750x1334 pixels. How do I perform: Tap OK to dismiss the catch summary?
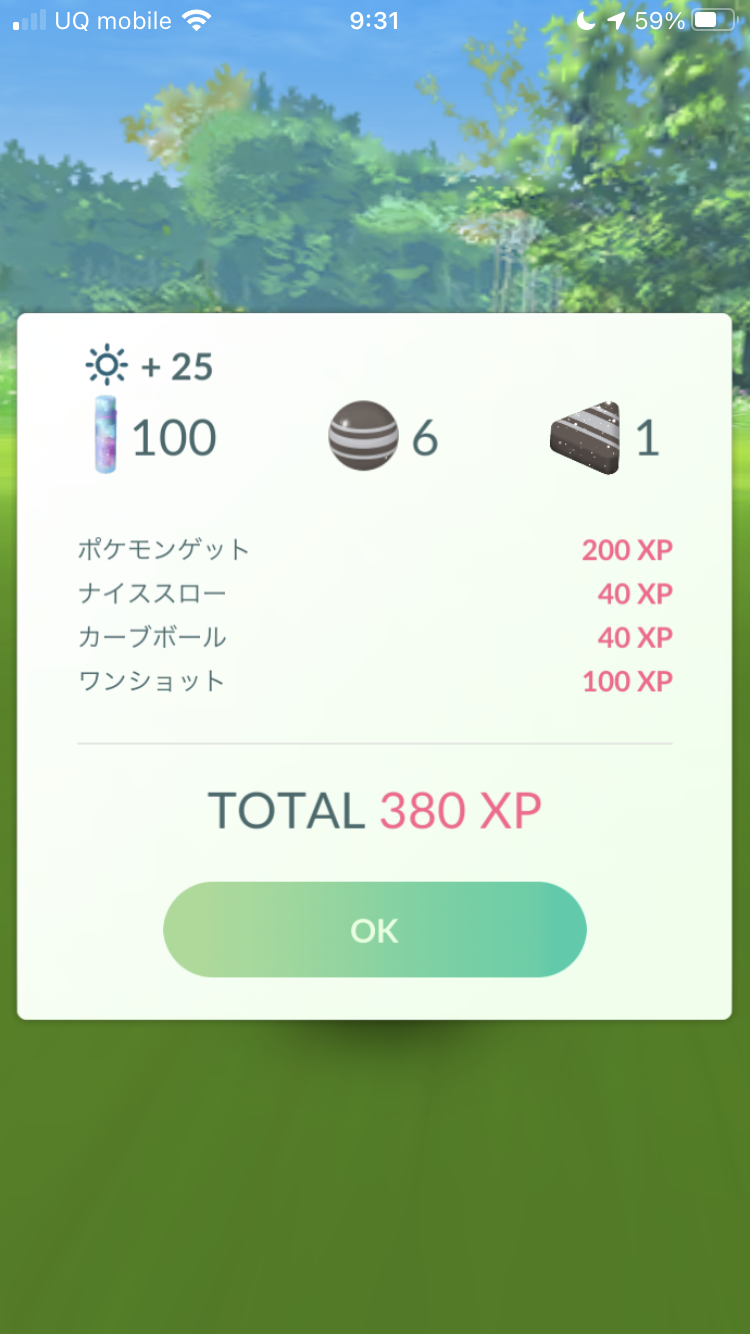pos(374,930)
